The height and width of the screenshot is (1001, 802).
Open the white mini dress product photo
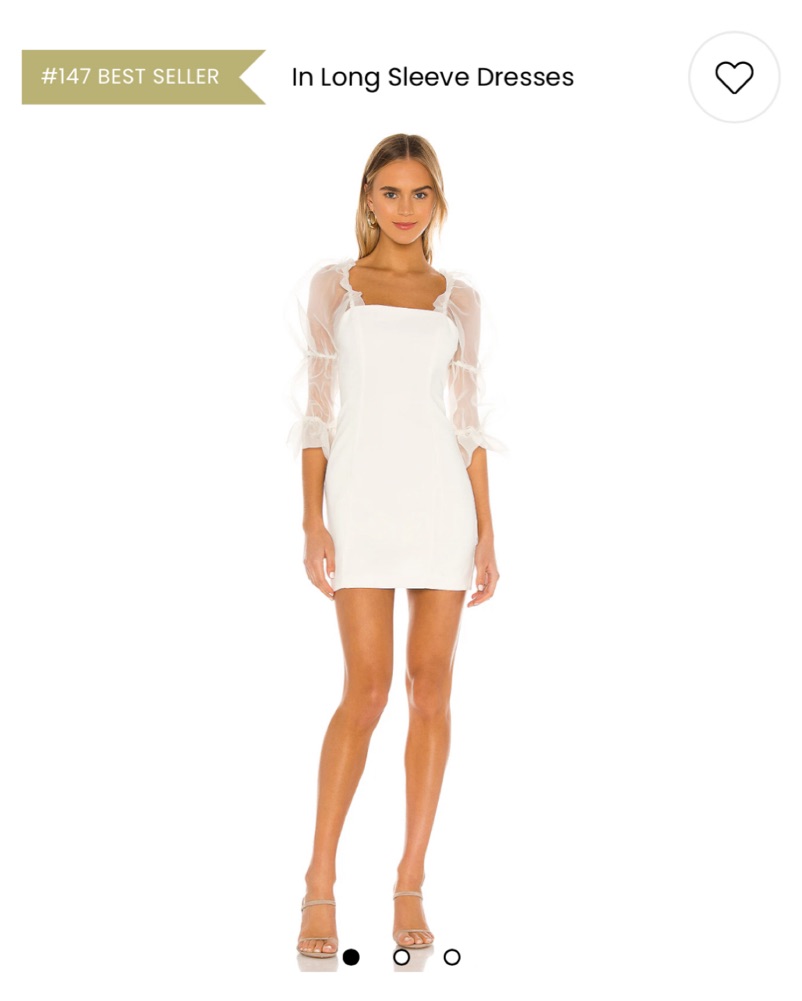pyautogui.click(x=400, y=500)
